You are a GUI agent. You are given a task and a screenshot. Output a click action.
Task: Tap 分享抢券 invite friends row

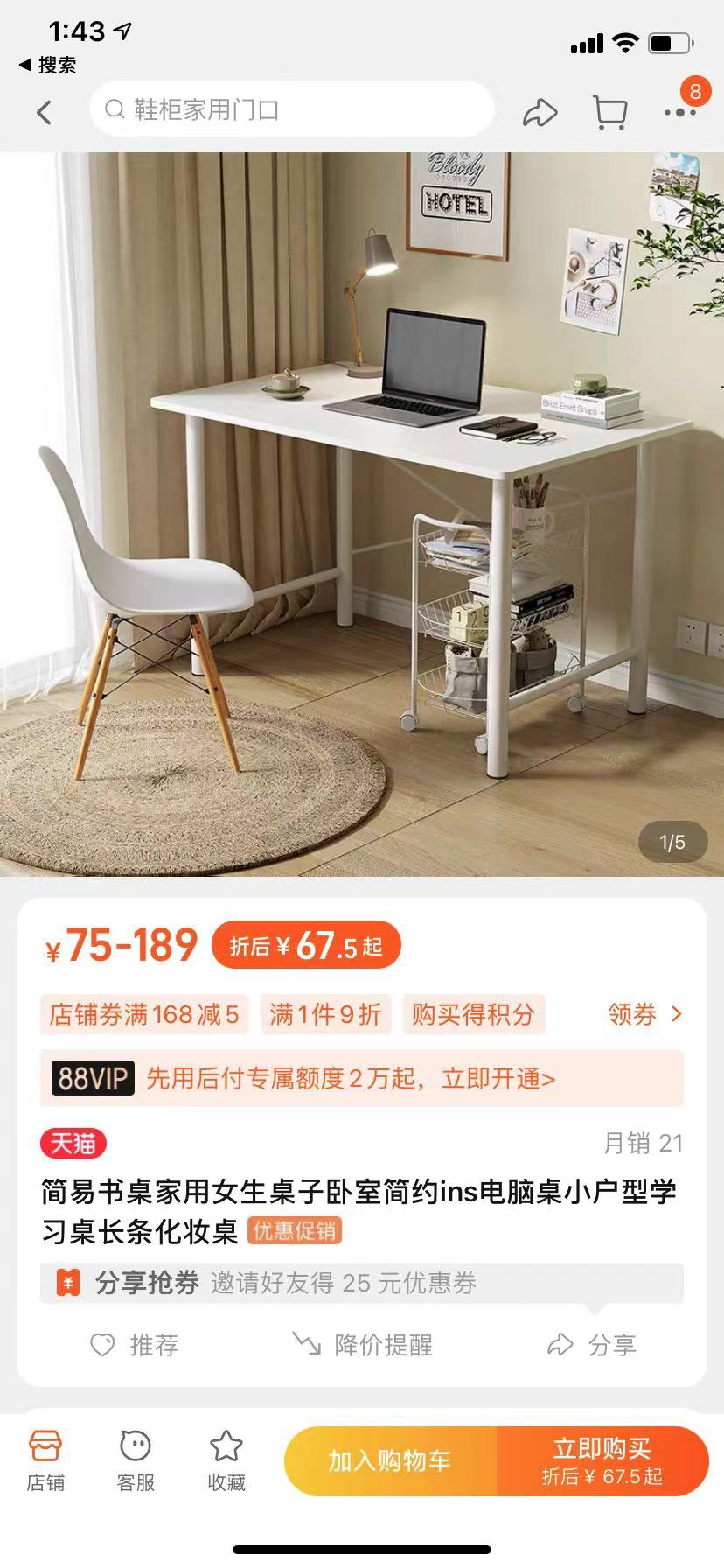[362, 1283]
